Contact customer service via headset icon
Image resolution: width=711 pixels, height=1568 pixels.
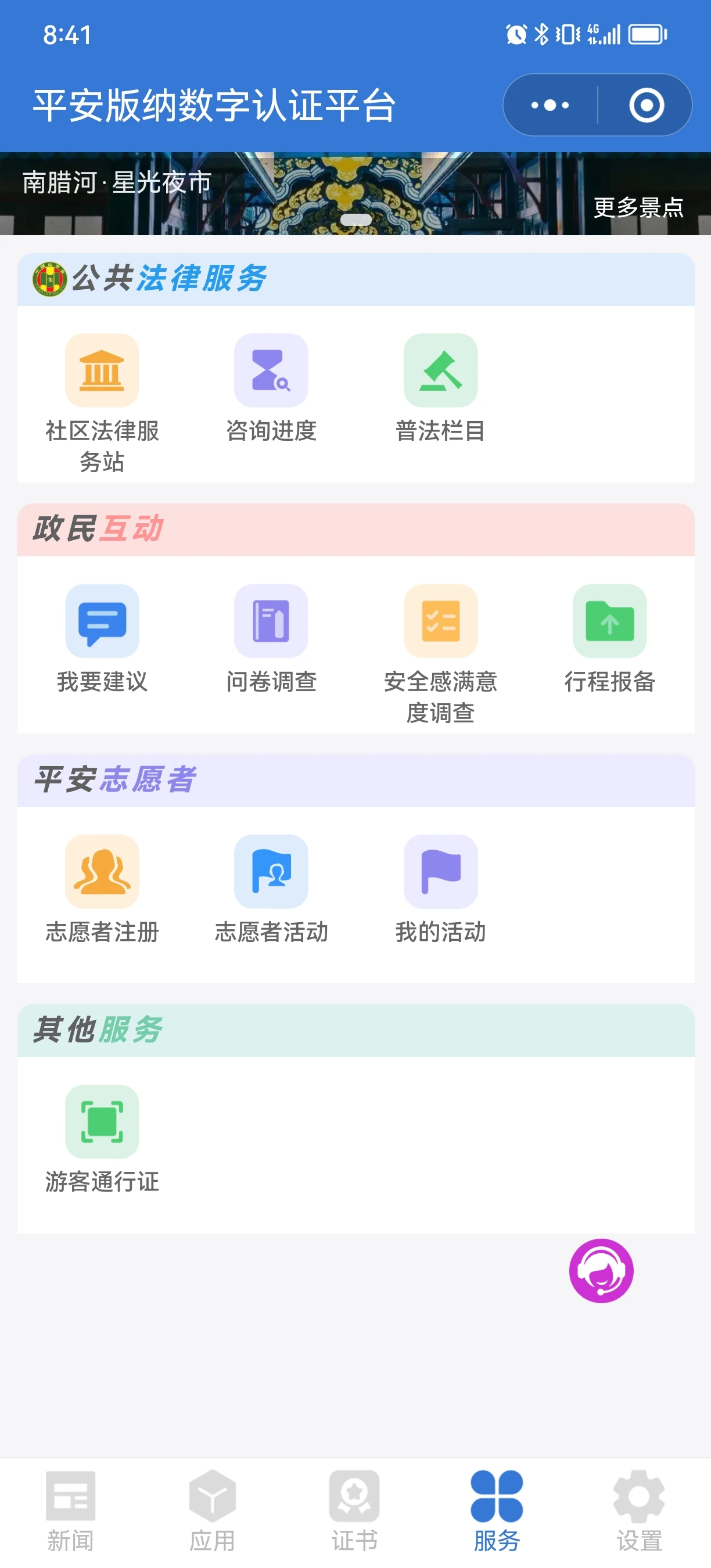pyautogui.click(x=601, y=1271)
